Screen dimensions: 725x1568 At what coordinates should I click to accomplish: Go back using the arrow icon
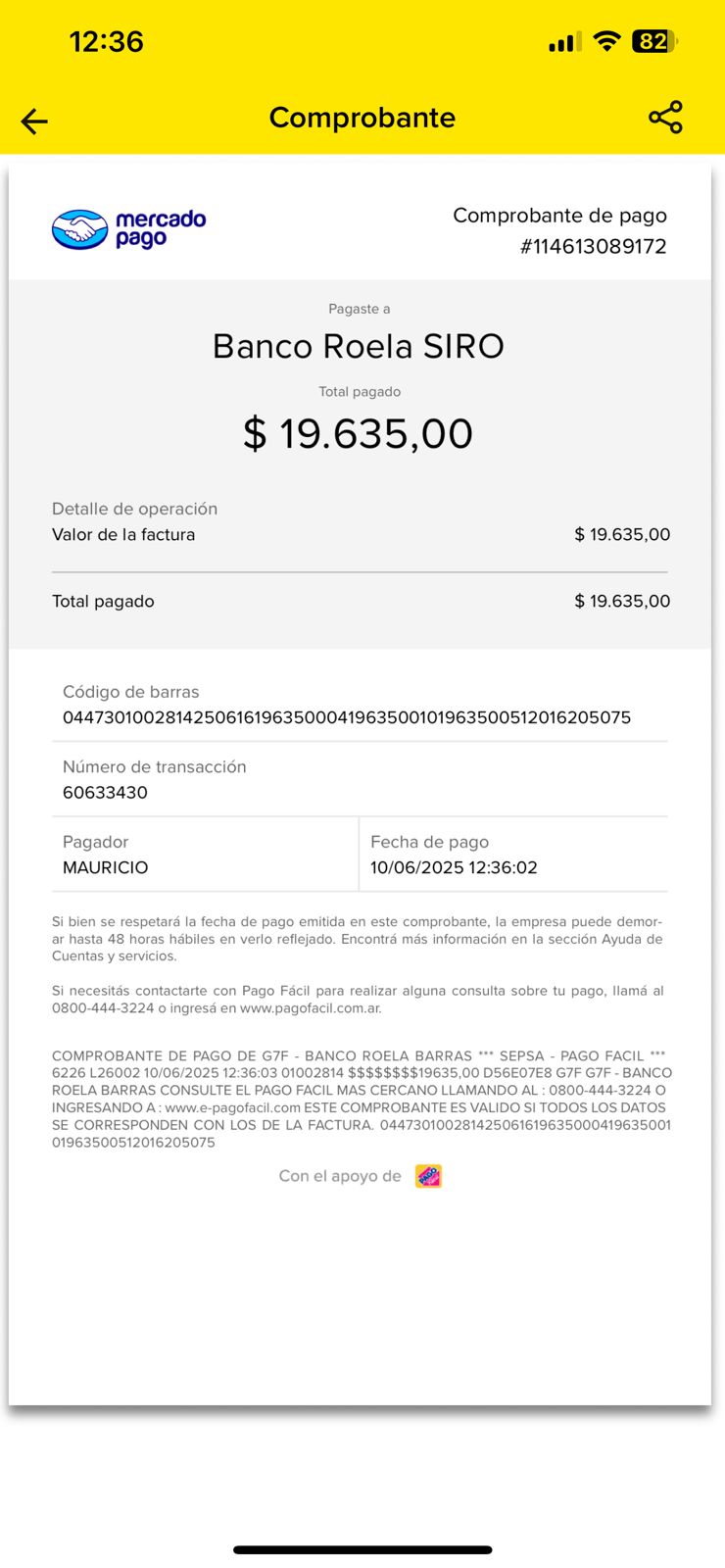tap(34, 121)
